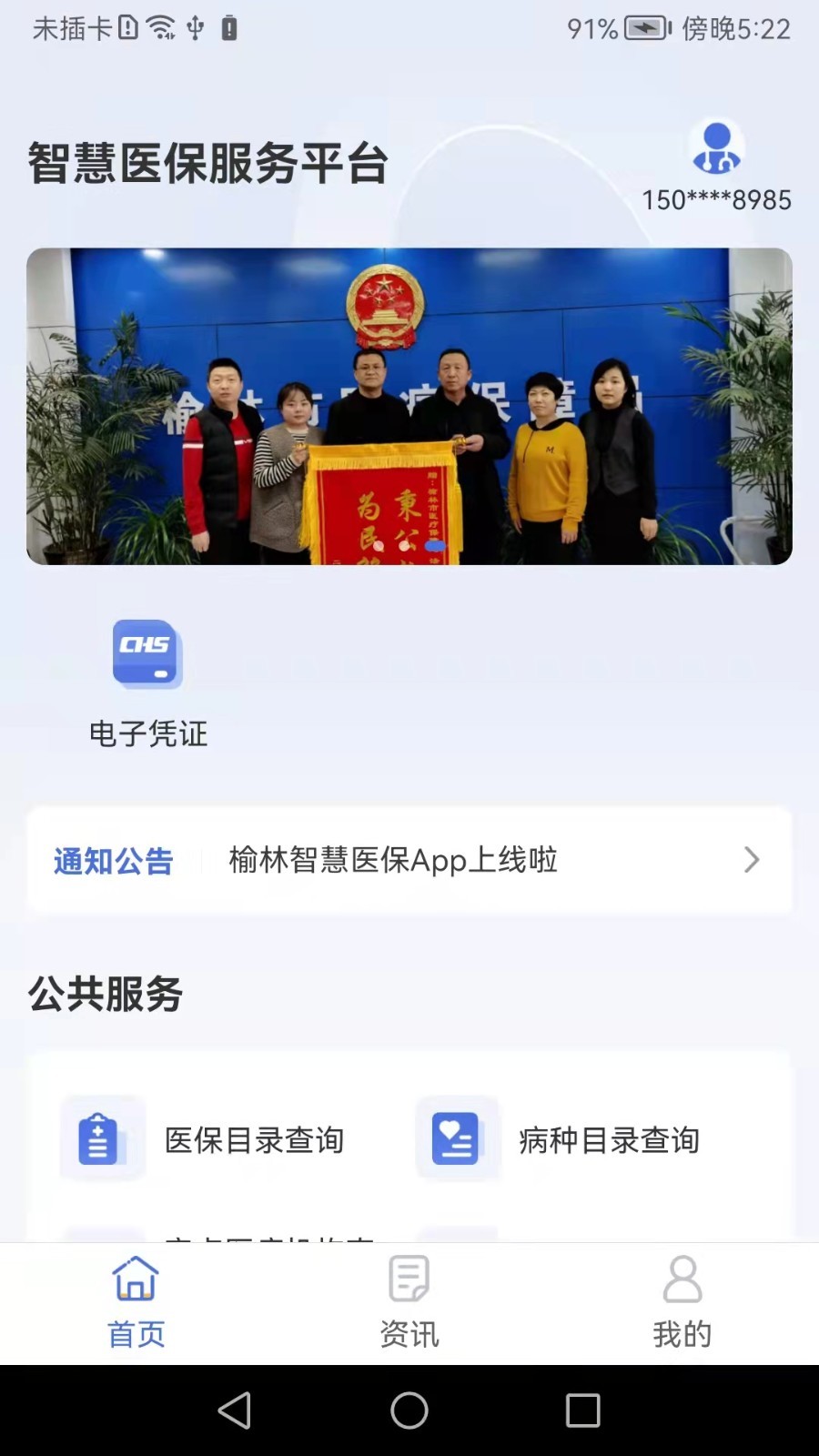
Task: Tap the Android home circle button
Action: [409, 1410]
